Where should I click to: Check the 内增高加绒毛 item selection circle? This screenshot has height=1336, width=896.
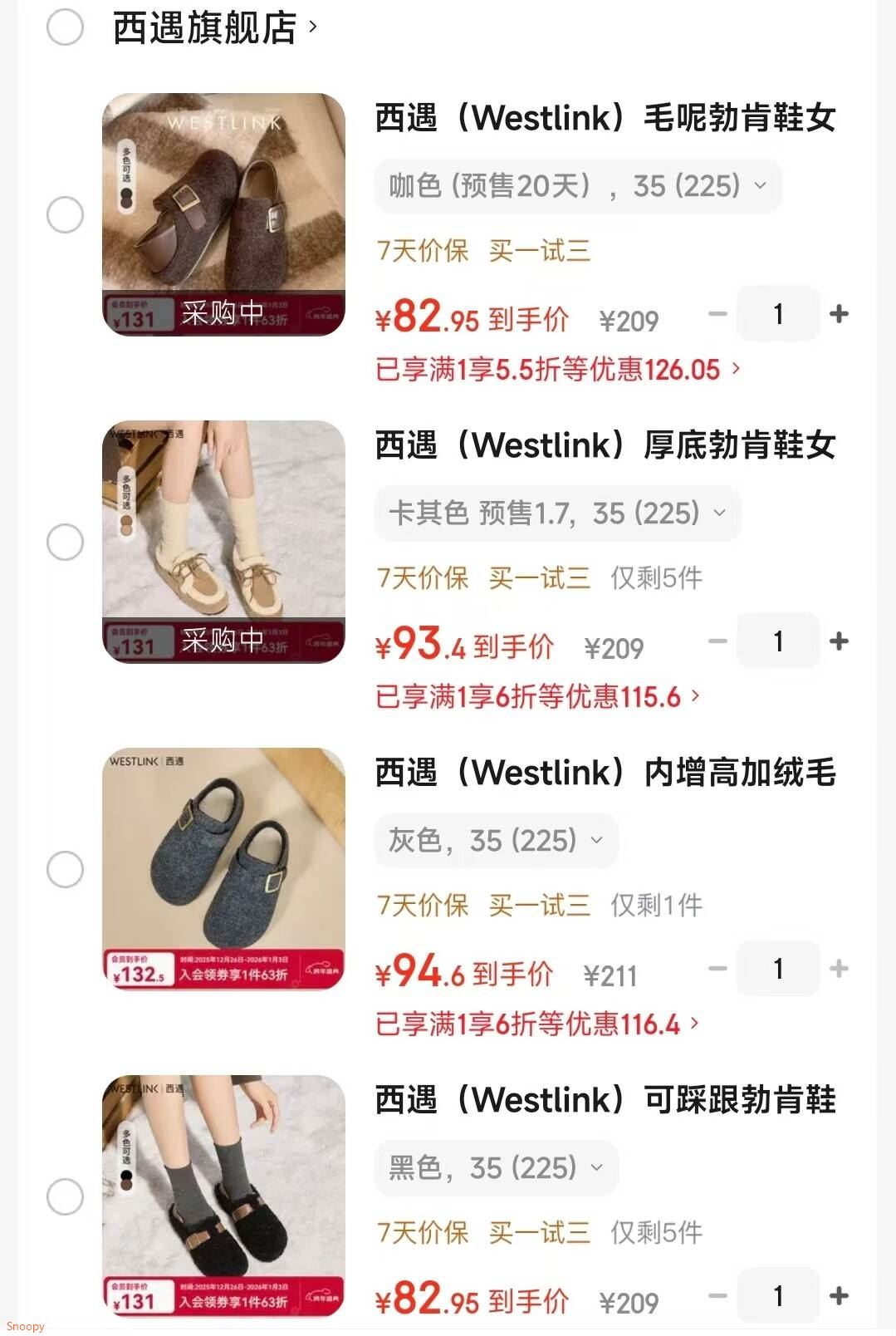[64, 869]
